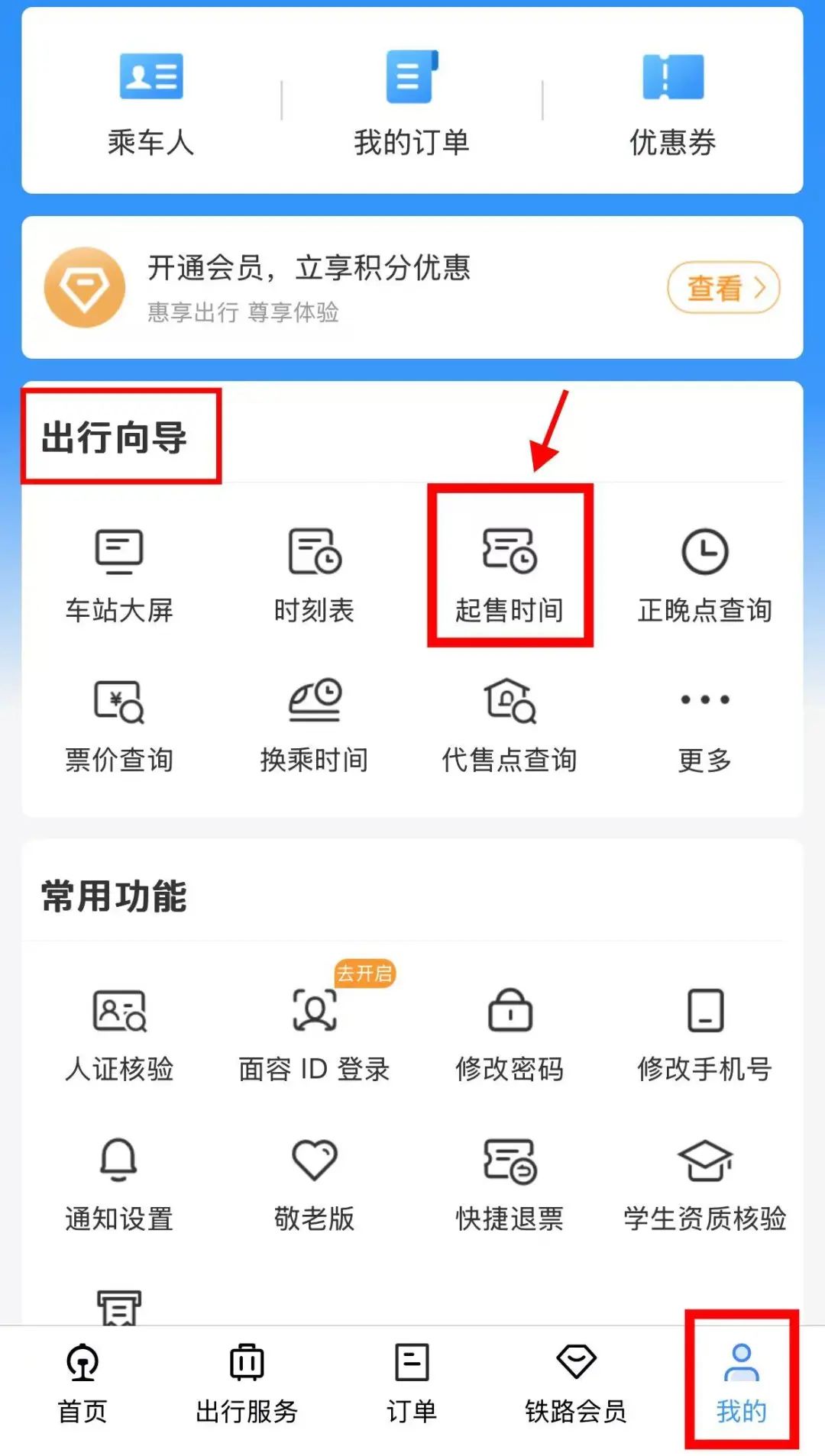Open 换乘时间
Viewport: 825px width, 1456px height.
pyautogui.click(x=314, y=725)
